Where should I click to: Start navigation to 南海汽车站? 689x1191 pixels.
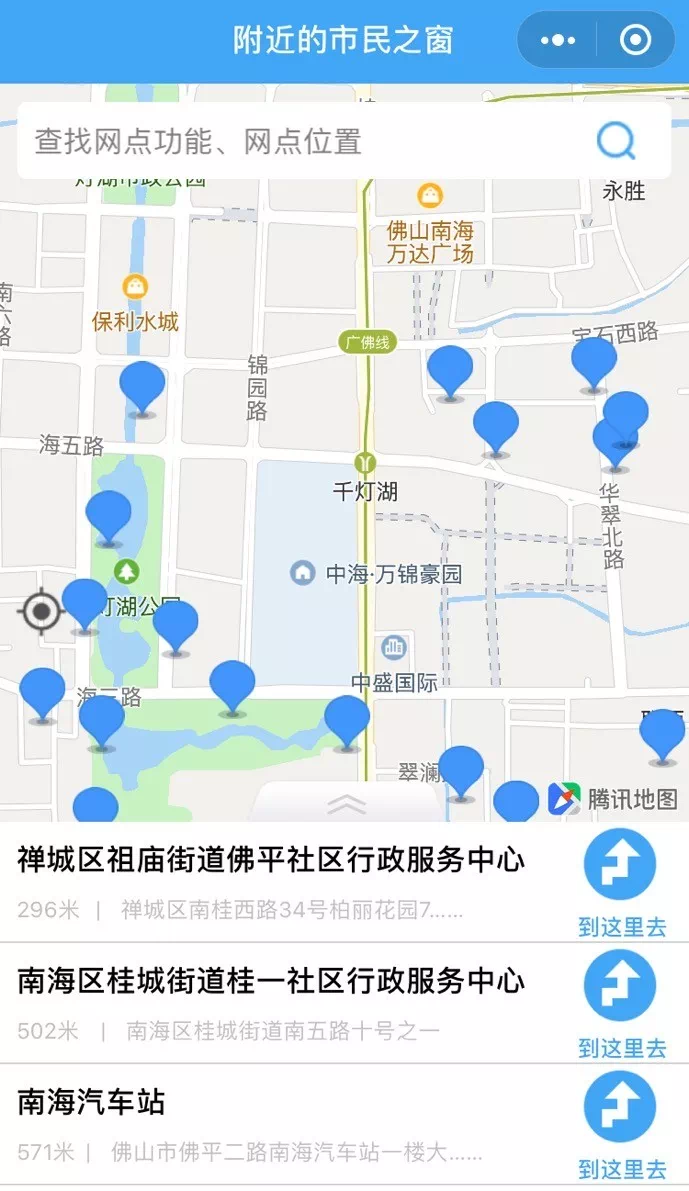coord(621,1122)
